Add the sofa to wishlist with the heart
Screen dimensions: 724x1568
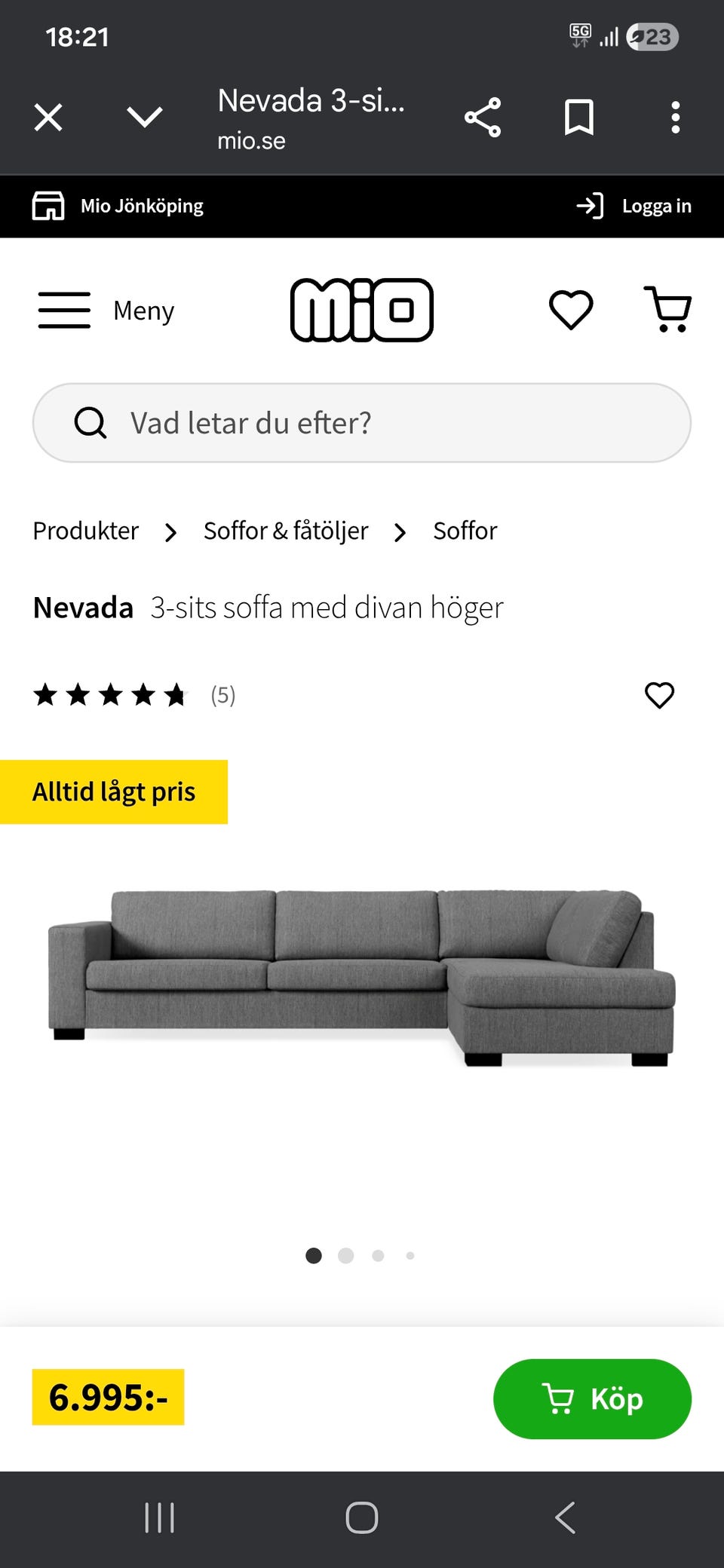pos(659,695)
